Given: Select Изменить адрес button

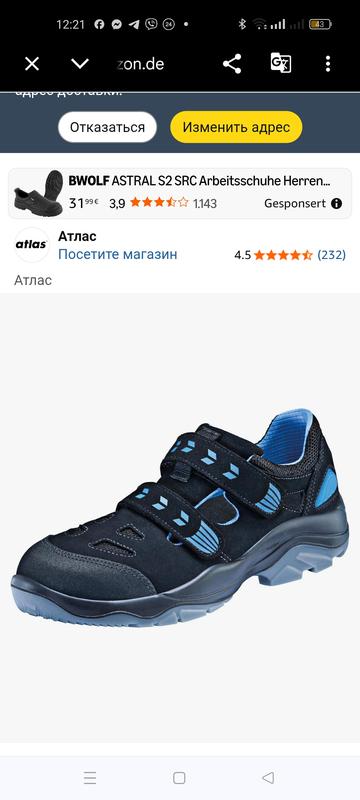Looking at the screenshot, I should [x=236, y=127].
